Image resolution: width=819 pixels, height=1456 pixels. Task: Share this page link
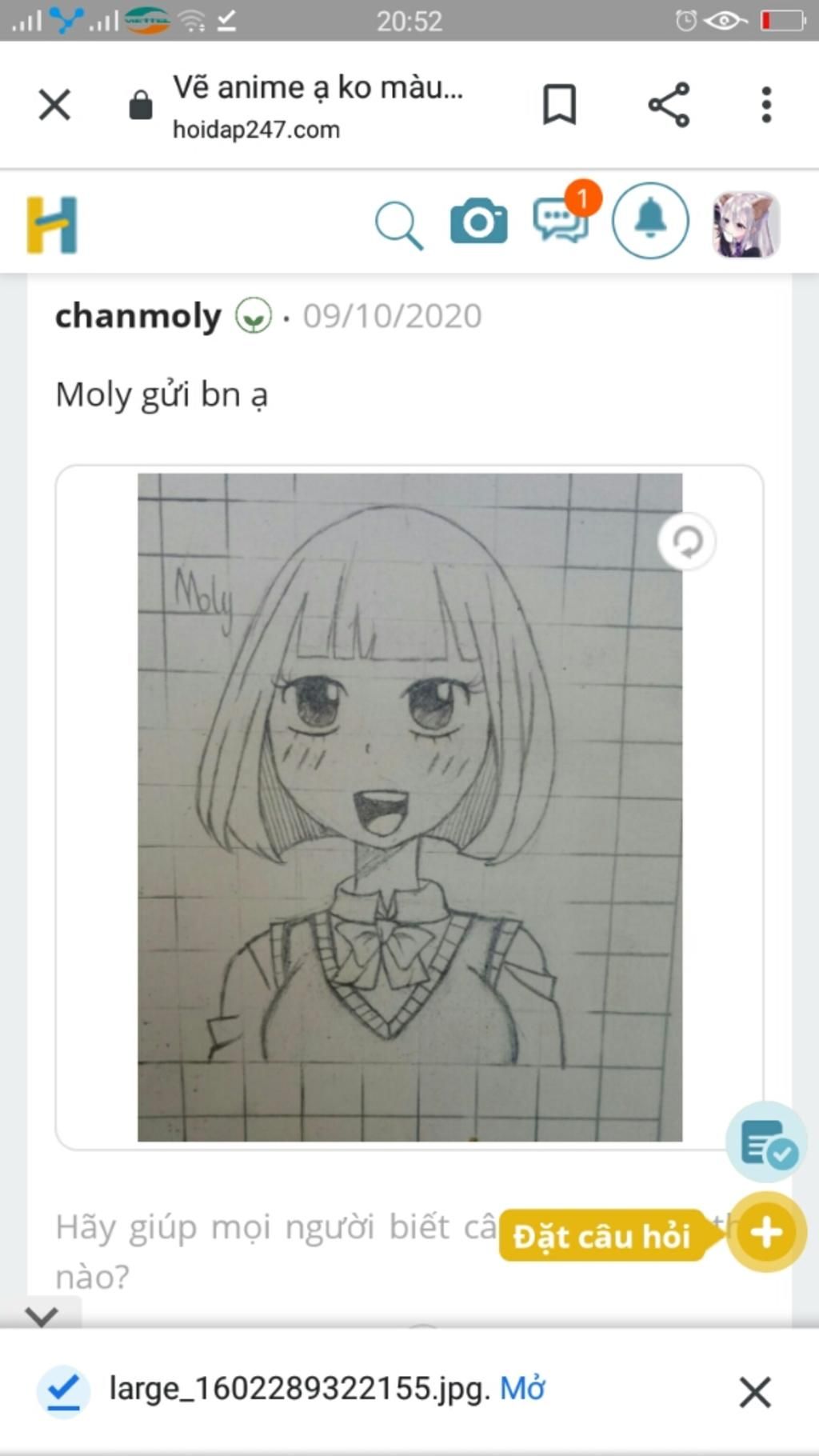(x=669, y=105)
